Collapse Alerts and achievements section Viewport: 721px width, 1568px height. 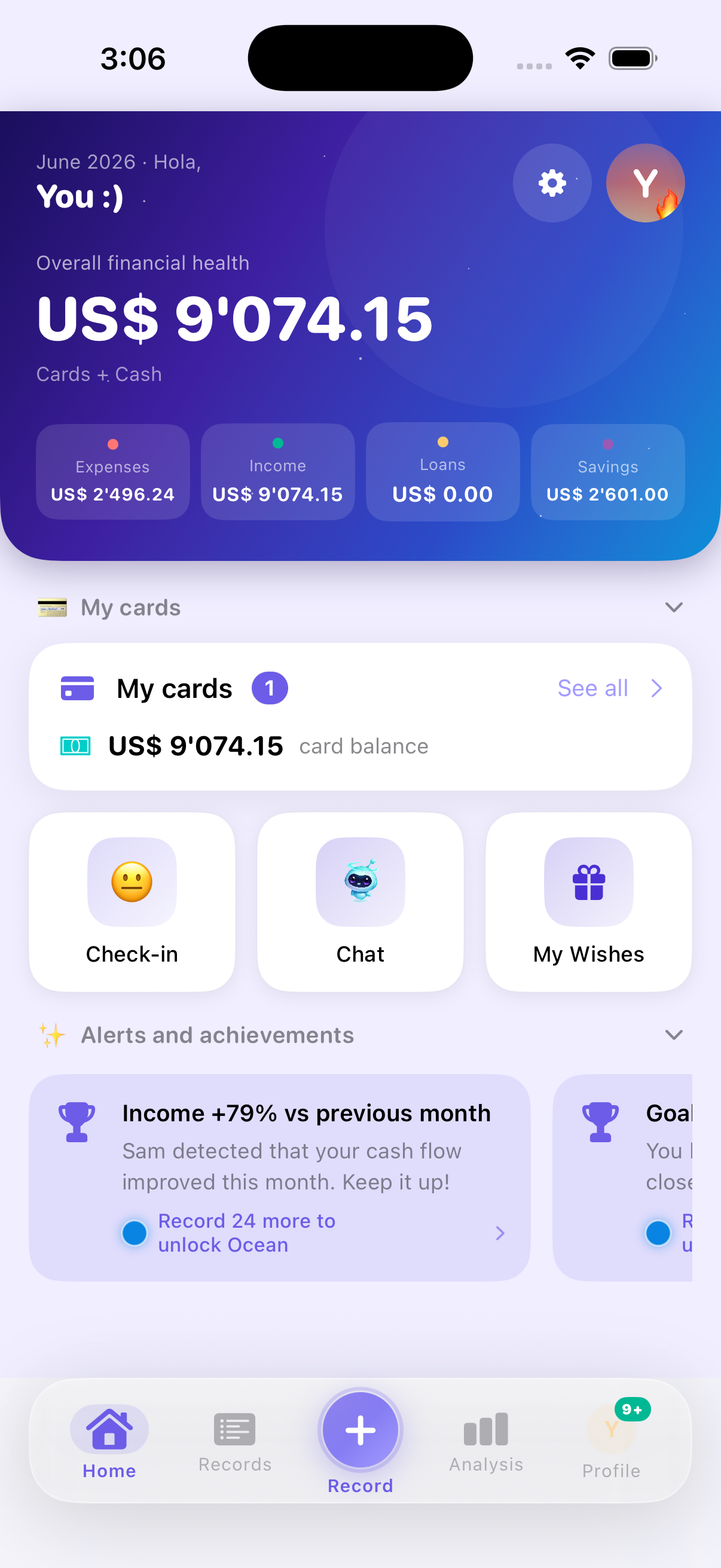point(674,1034)
